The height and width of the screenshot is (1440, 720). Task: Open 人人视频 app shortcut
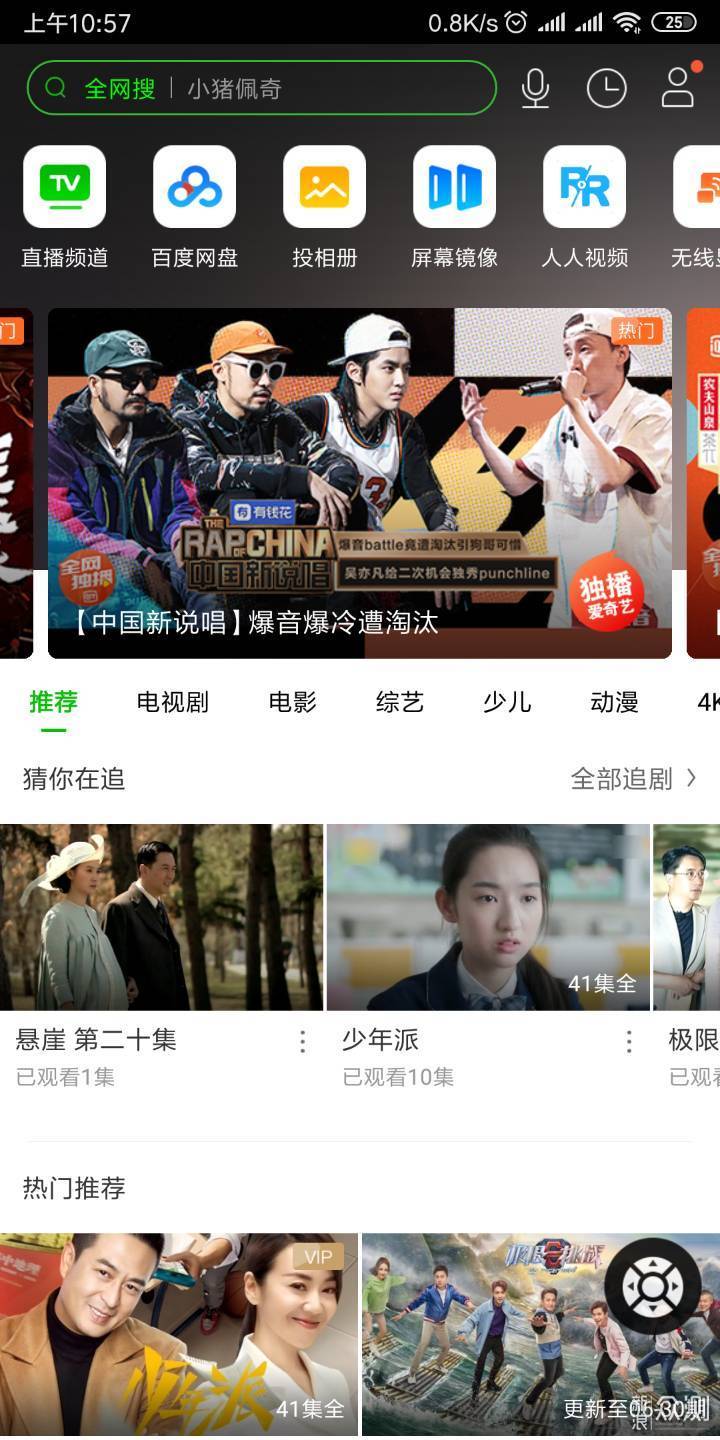pos(584,207)
